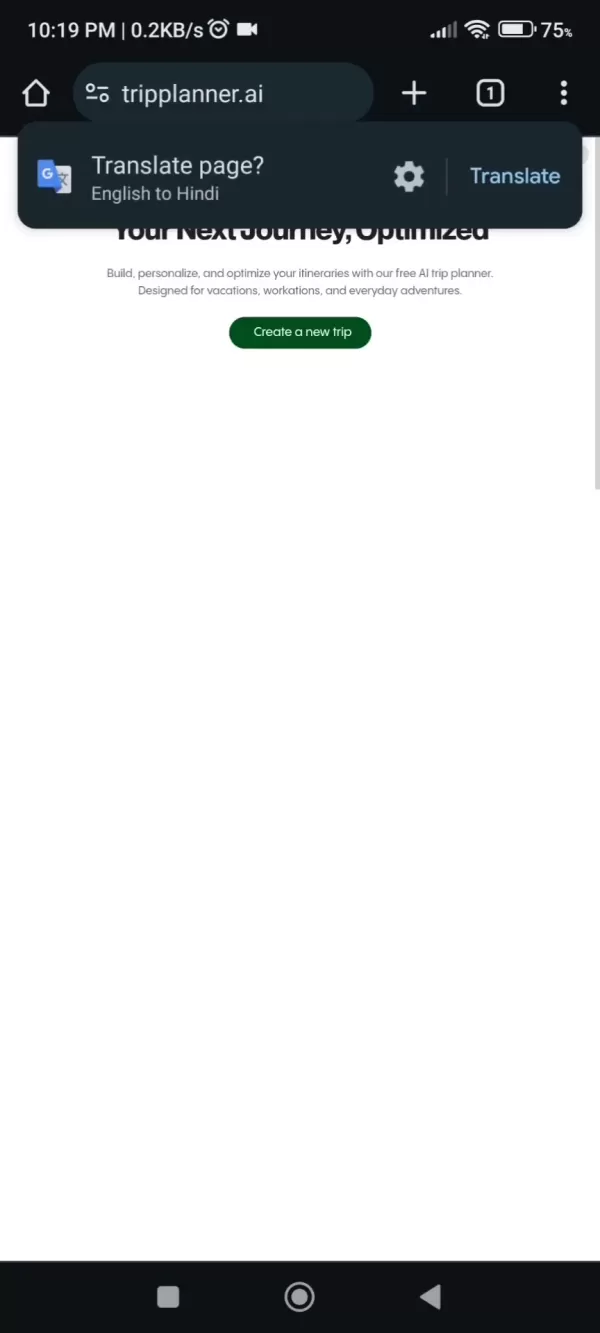Open a new browser tab
Viewport: 600px width, 1333px height.
(414, 94)
